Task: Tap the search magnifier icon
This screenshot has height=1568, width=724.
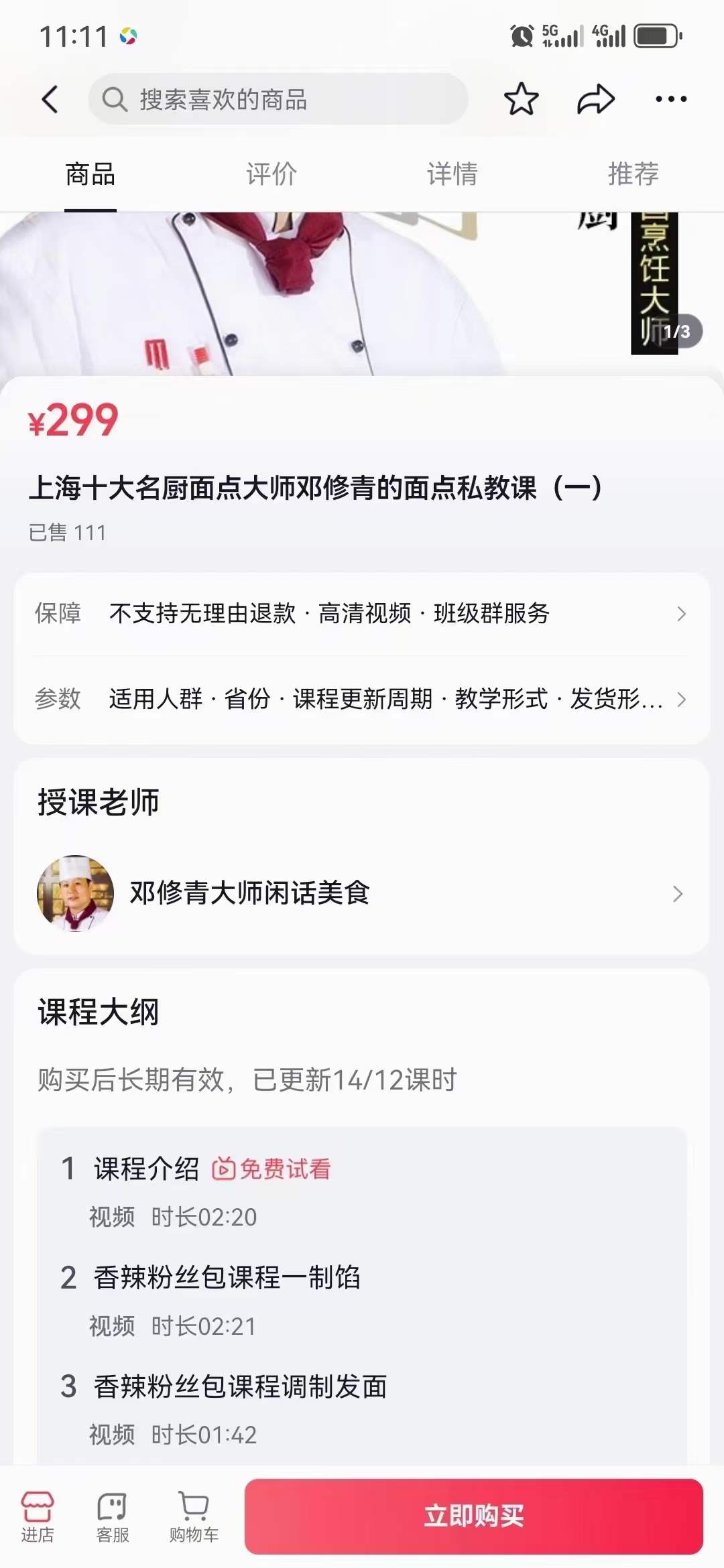Action: [x=115, y=101]
